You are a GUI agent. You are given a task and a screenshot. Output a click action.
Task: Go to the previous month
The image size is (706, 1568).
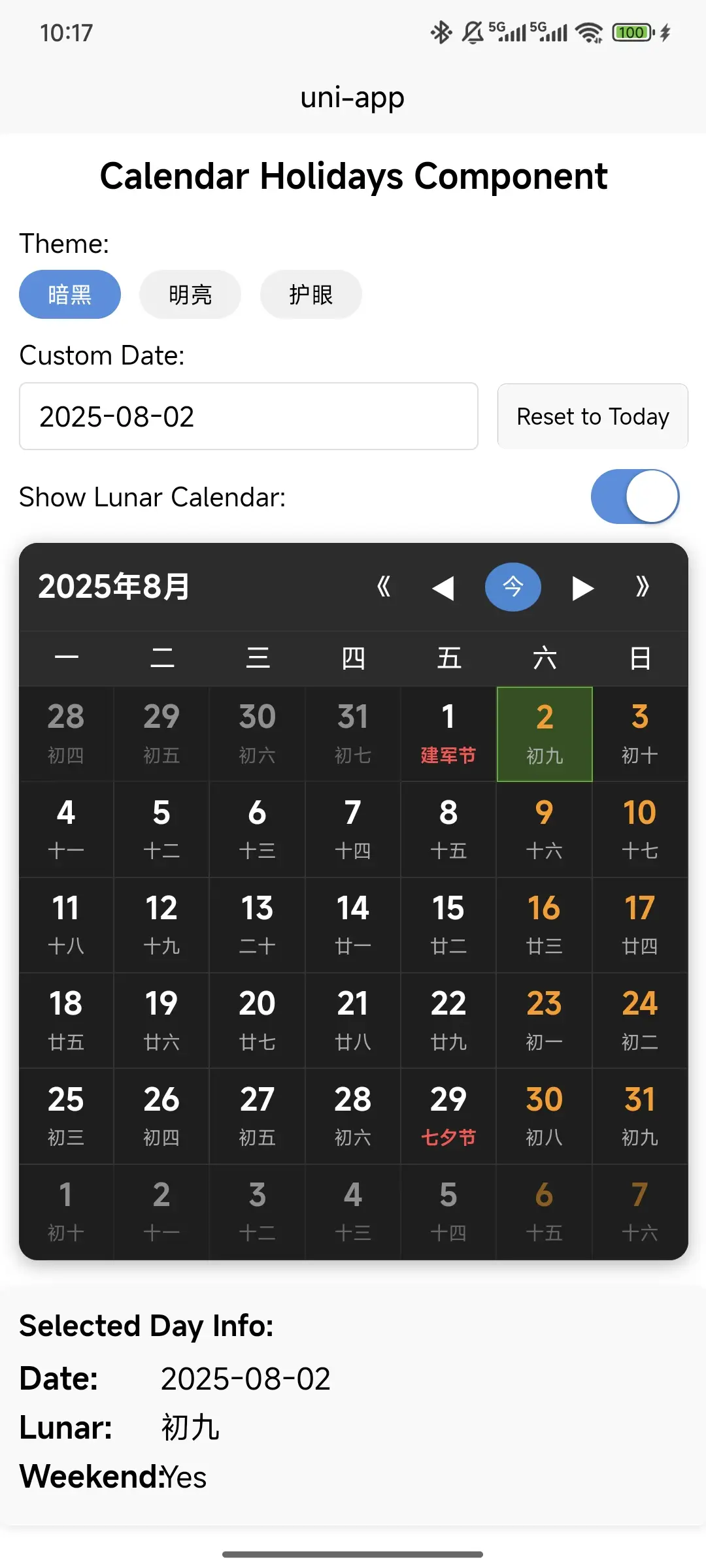(444, 587)
